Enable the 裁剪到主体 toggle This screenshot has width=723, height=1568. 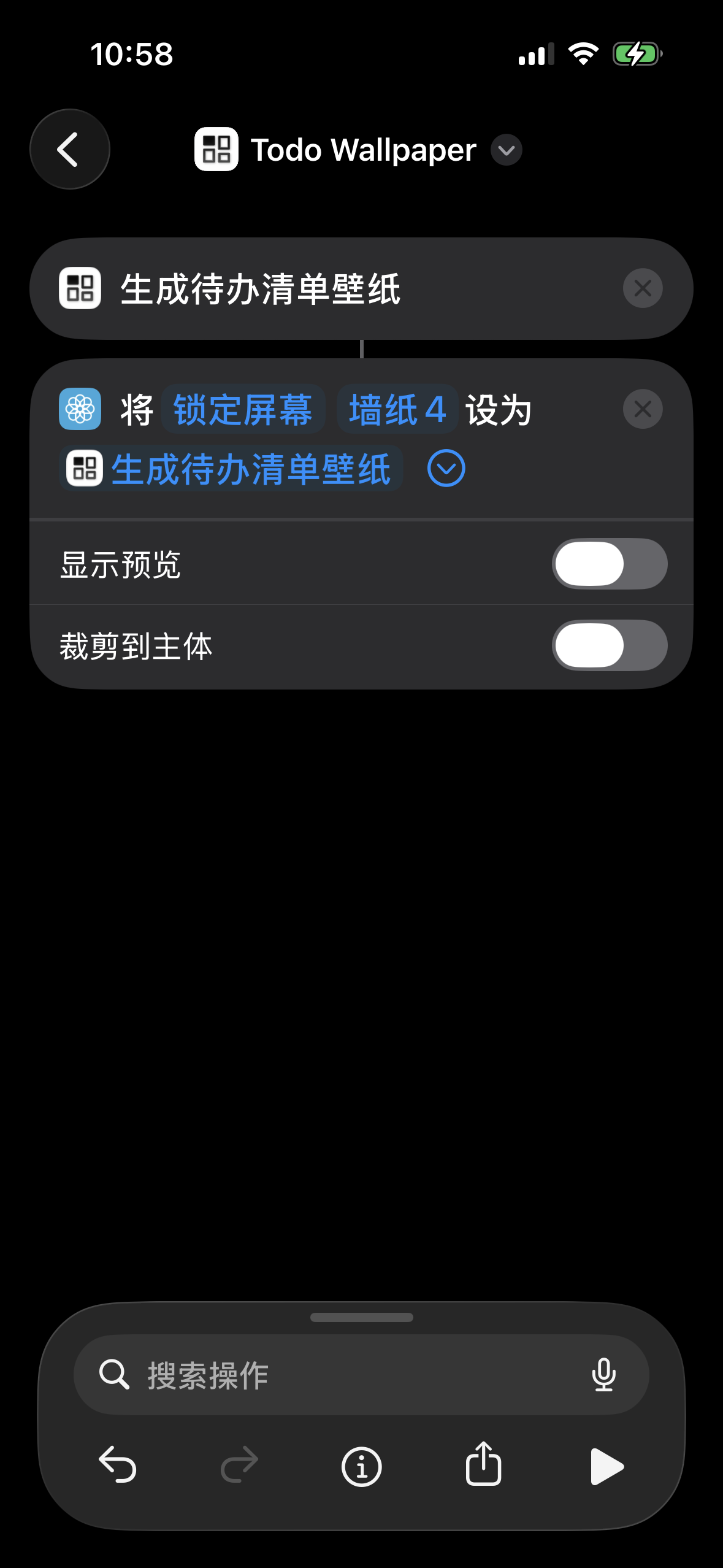(x=610, y=645)
